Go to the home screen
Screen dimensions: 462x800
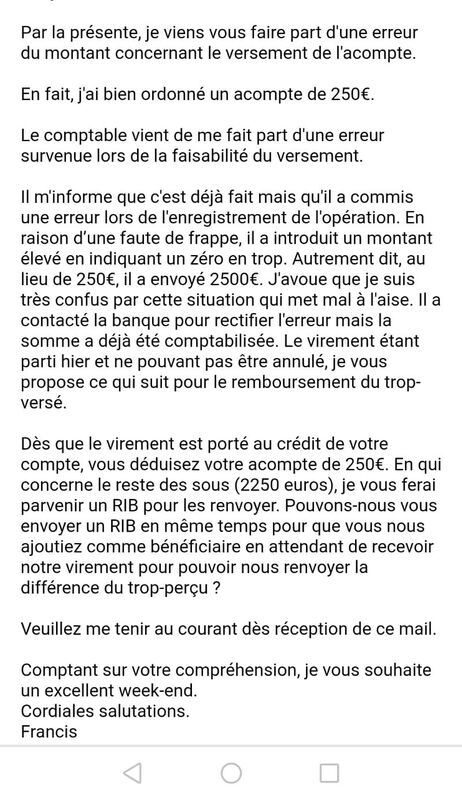click(231, 773)
